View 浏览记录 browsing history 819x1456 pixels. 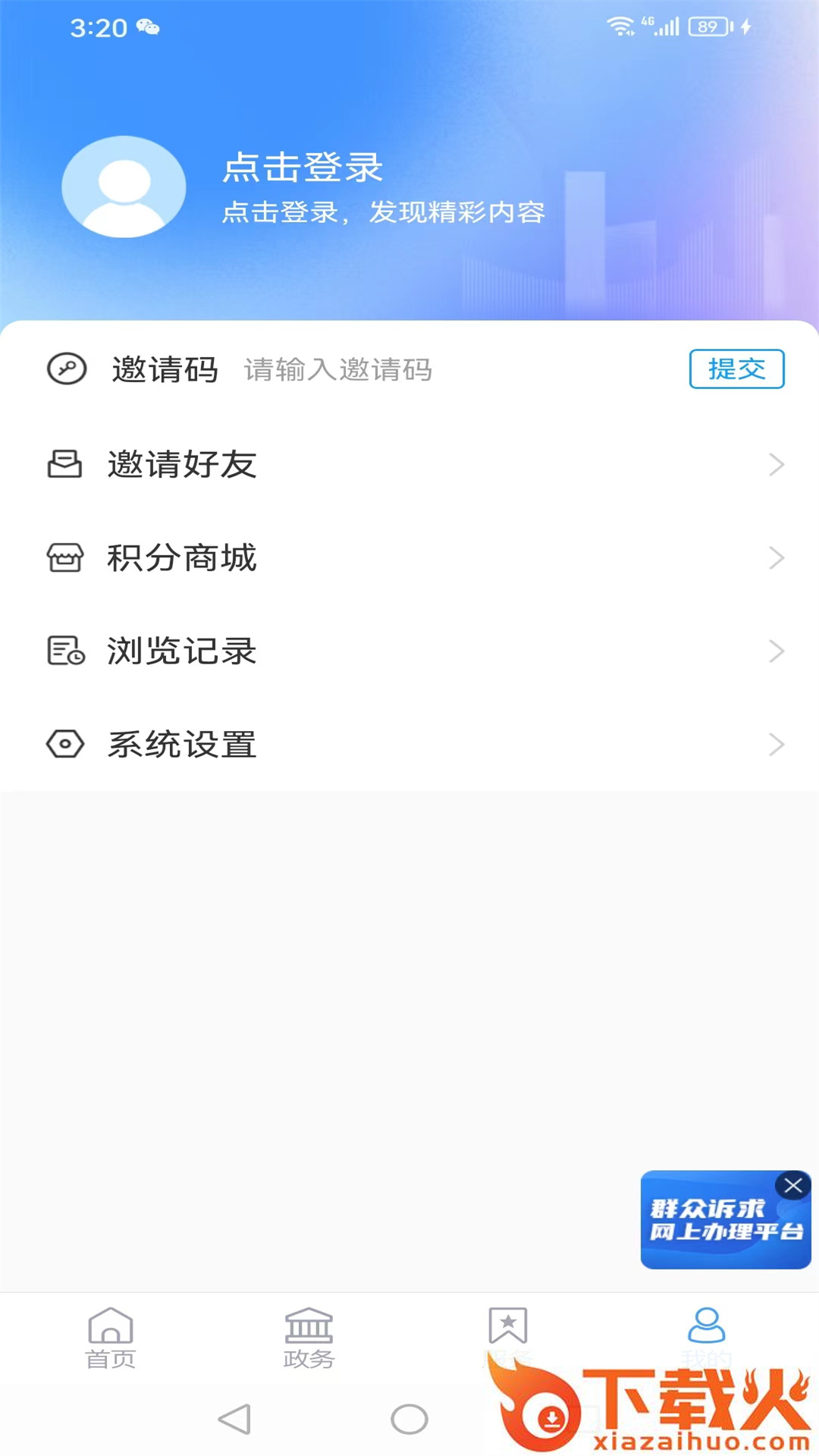[x=409, y=651]
